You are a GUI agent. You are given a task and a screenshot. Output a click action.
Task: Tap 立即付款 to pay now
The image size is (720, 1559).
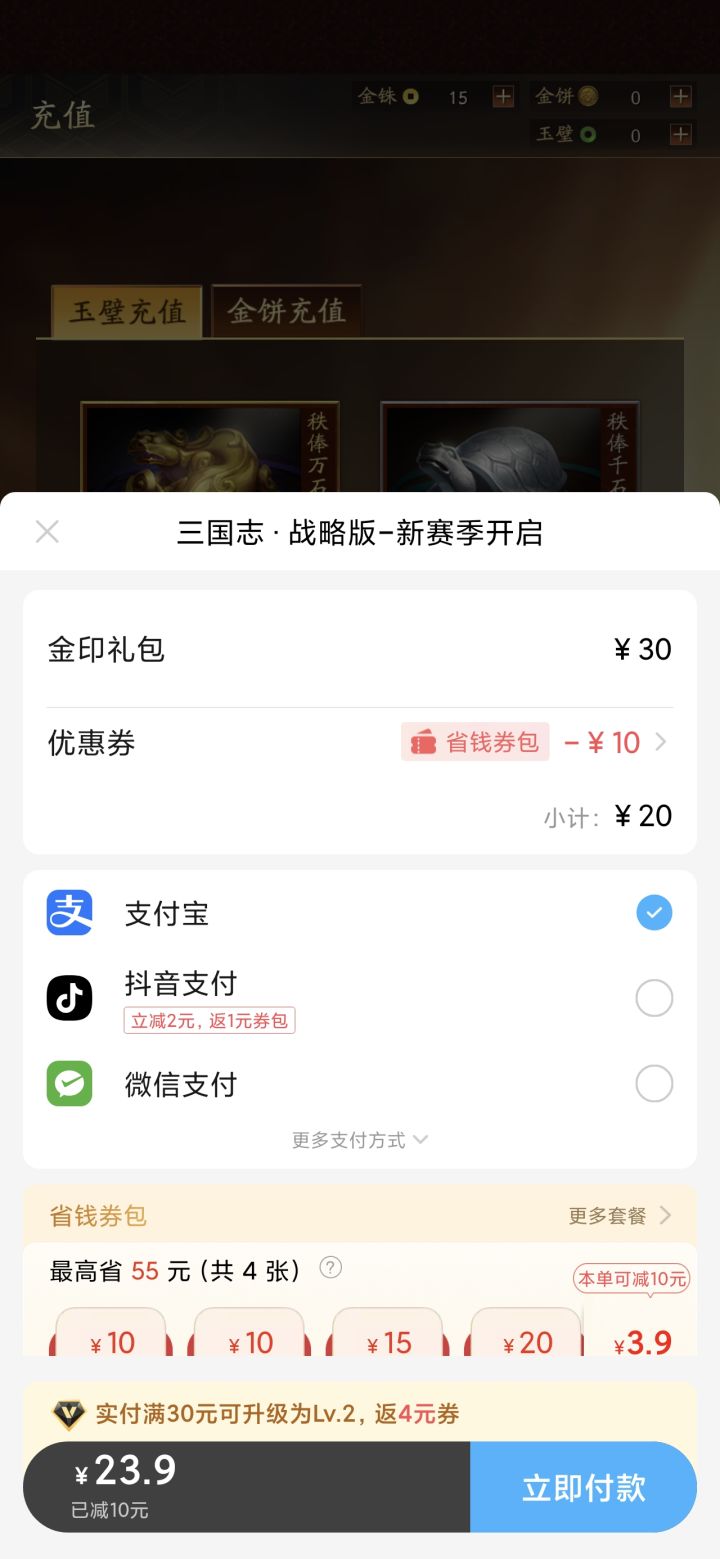584,1487
